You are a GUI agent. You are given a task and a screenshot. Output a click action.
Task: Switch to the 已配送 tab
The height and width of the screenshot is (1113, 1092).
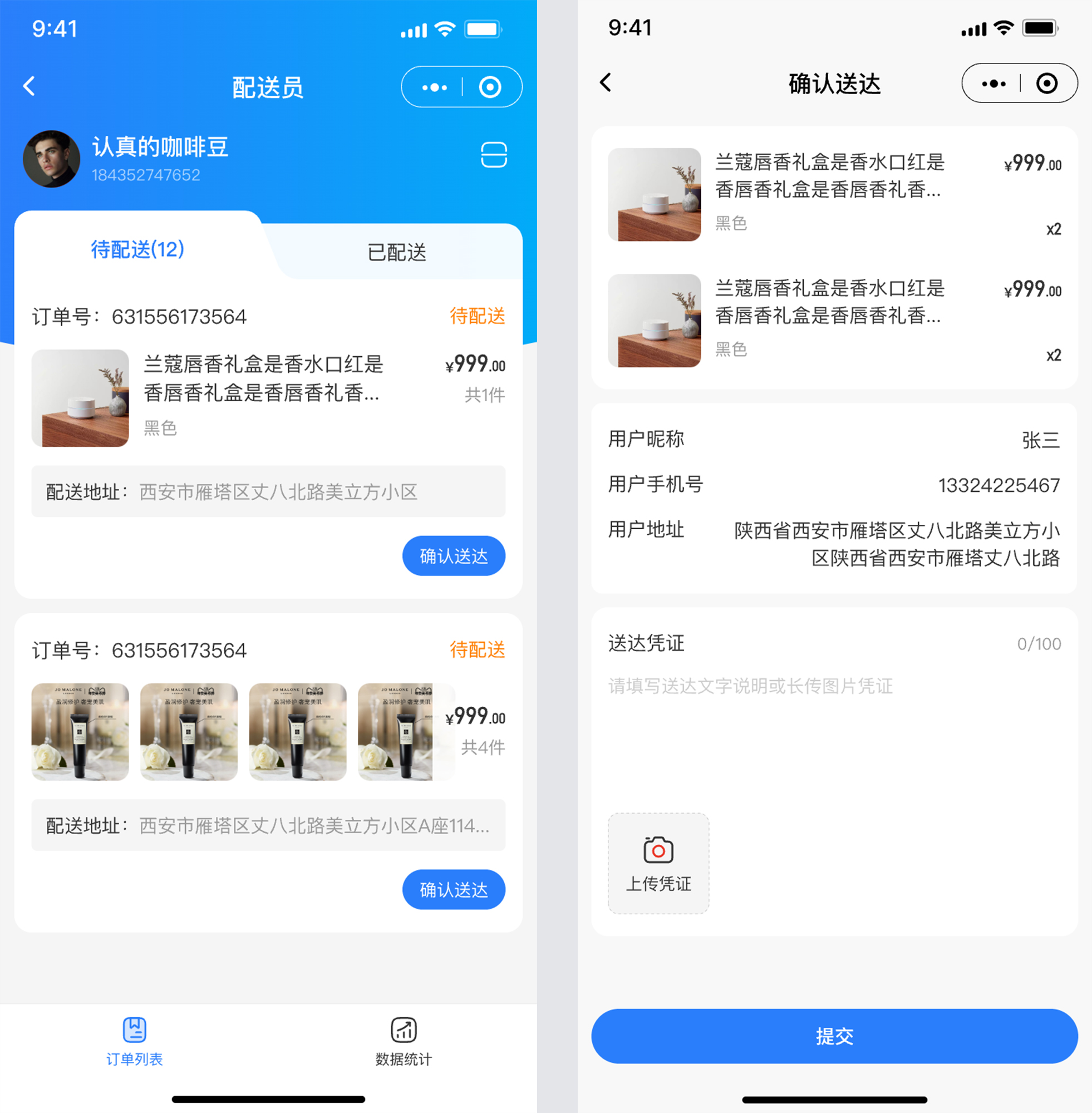[396, 252]
